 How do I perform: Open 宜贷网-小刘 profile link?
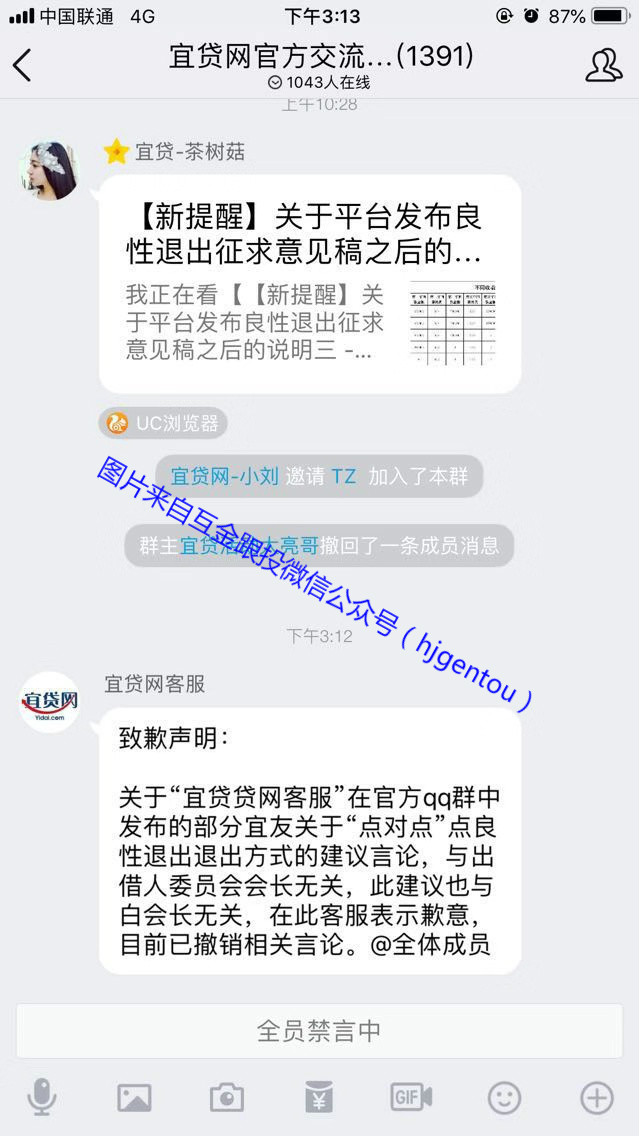click(224, 476)
